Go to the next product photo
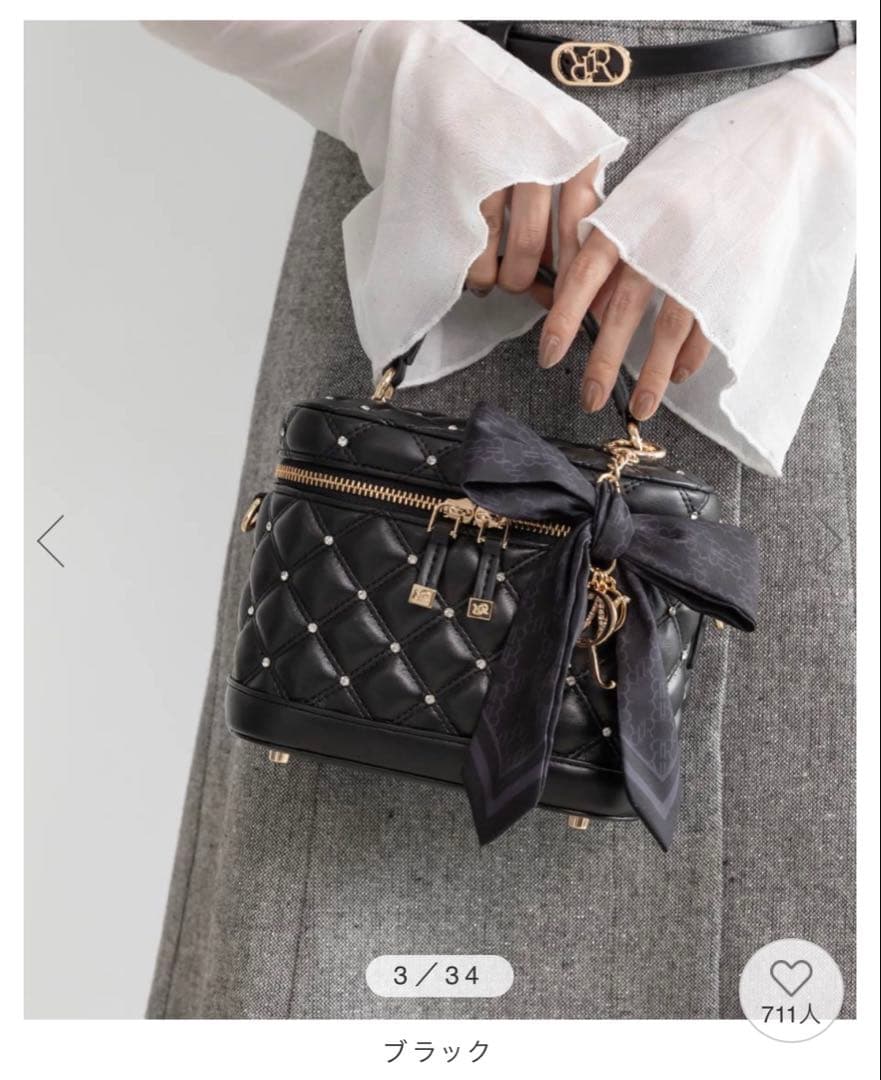The height and width of the screenshot is (1080, 881). [x=831, y=541]
